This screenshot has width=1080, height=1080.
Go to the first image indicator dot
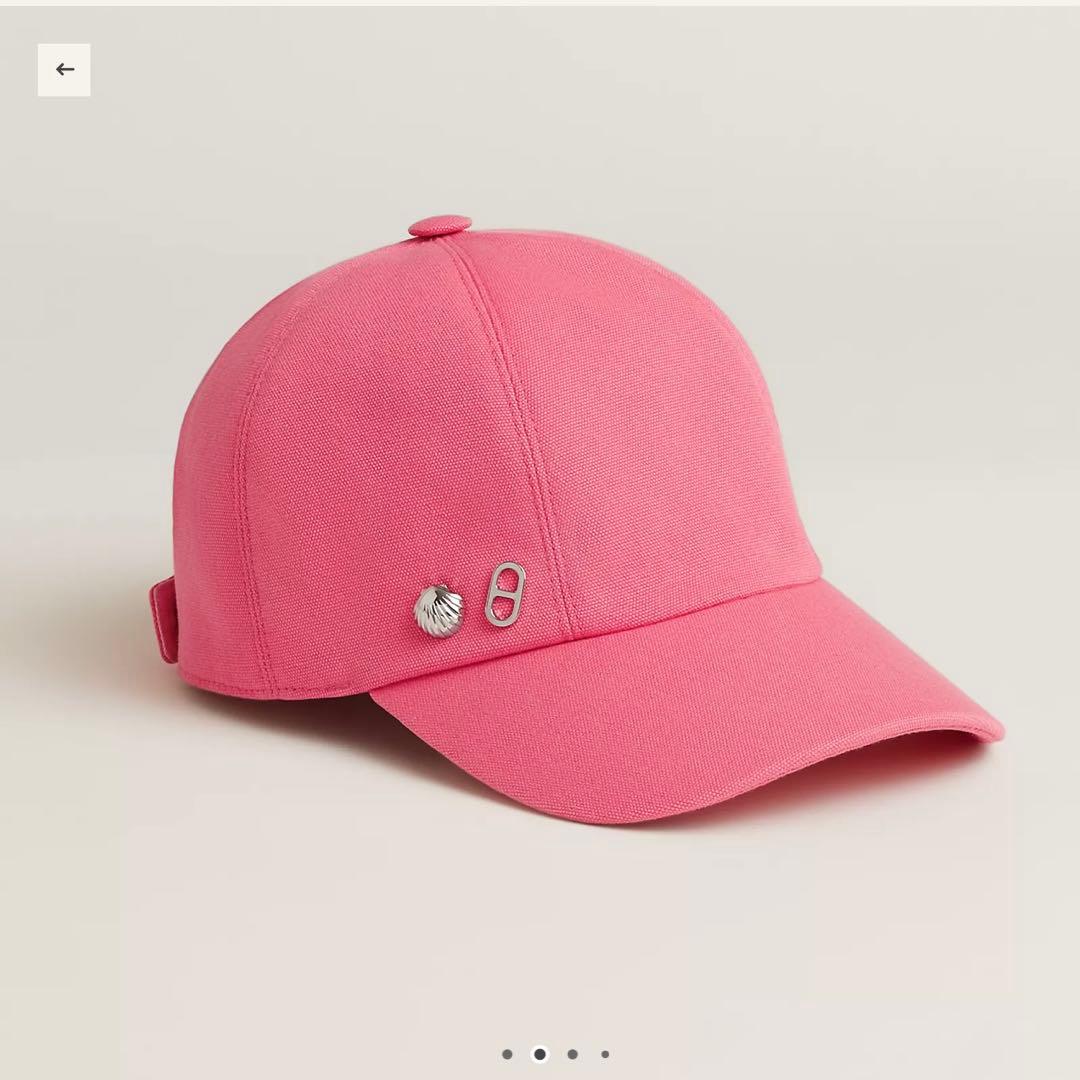pos(507,1054)
